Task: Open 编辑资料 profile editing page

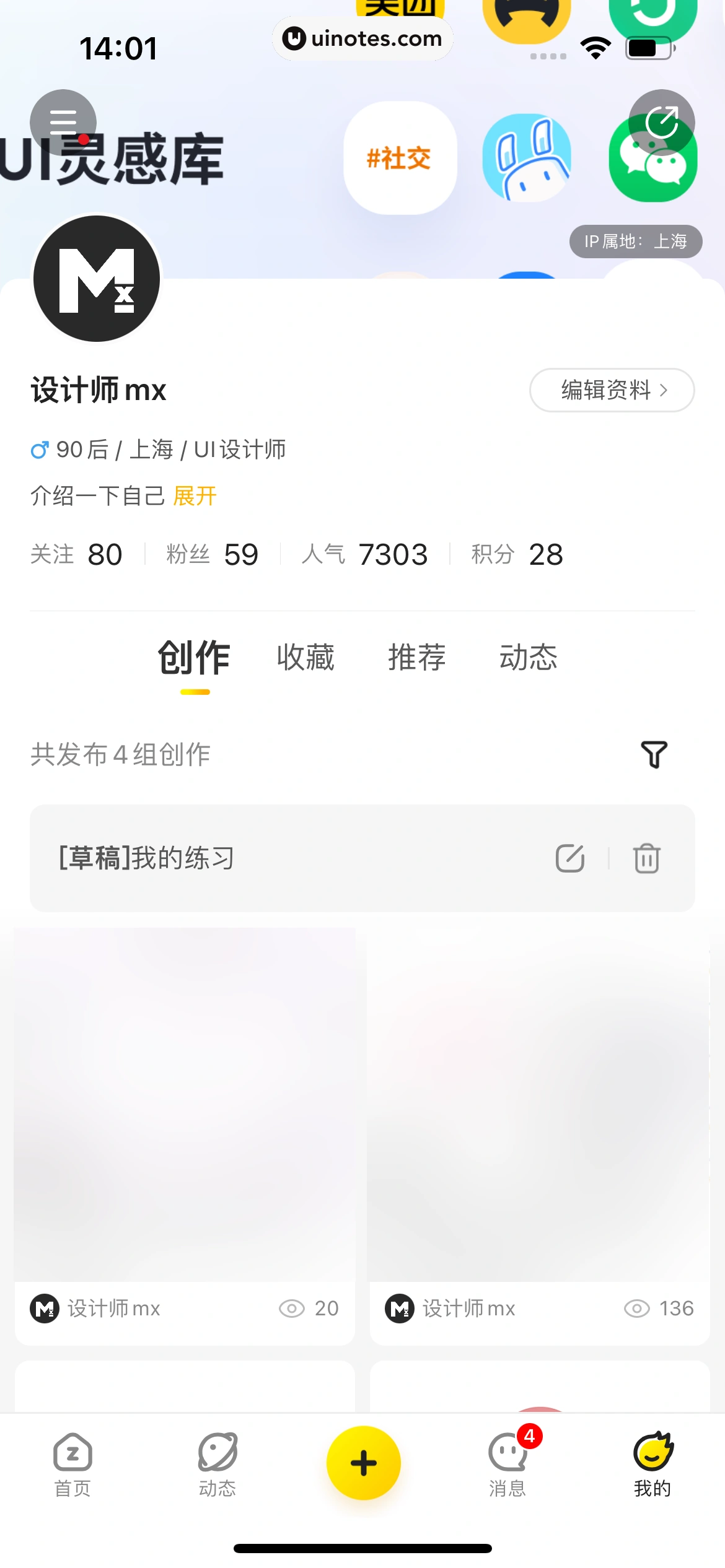Action: click(611, 390)
